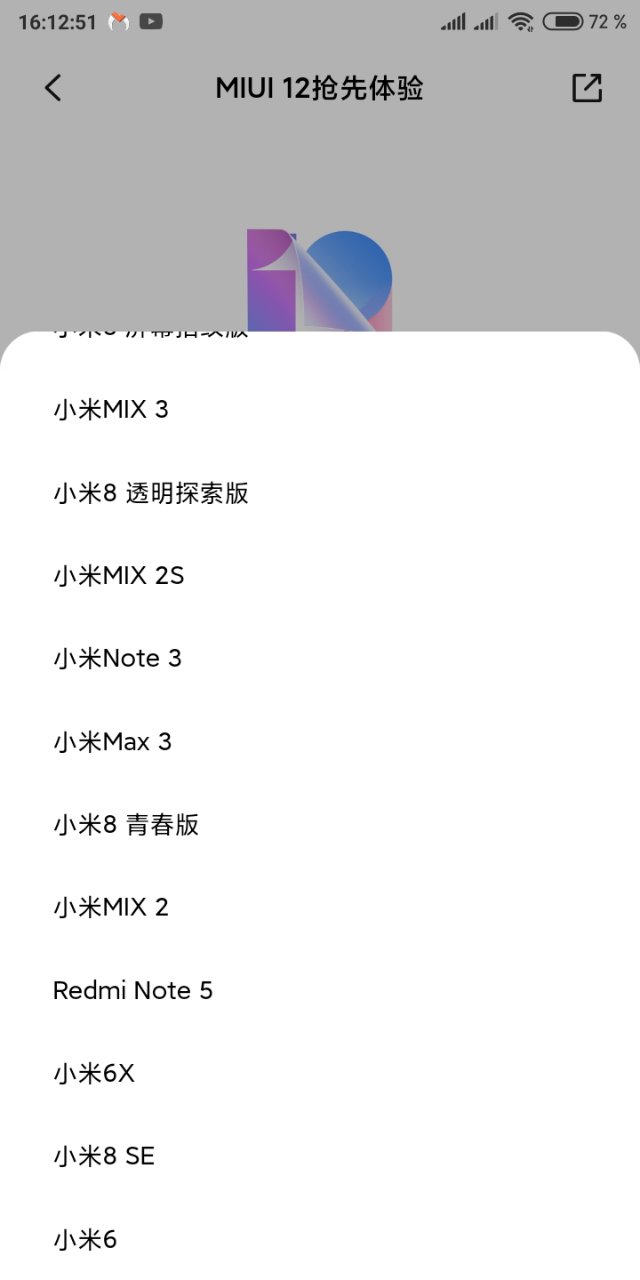Viewport: 640px width, 1280px height.
Task: Pick the 小米MIX 2S device
Action: [320, 575]
